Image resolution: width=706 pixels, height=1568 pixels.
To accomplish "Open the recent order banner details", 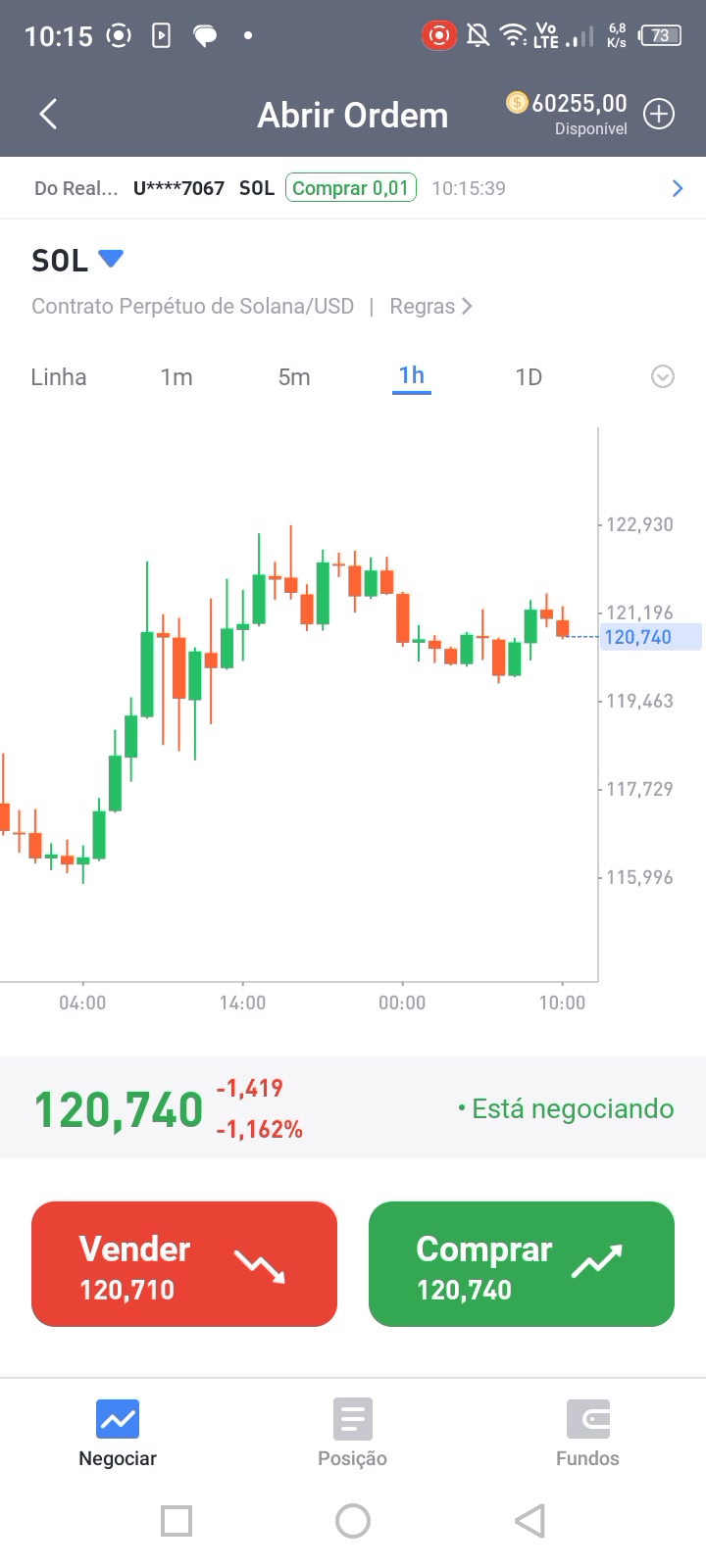I will pos(353,188).
